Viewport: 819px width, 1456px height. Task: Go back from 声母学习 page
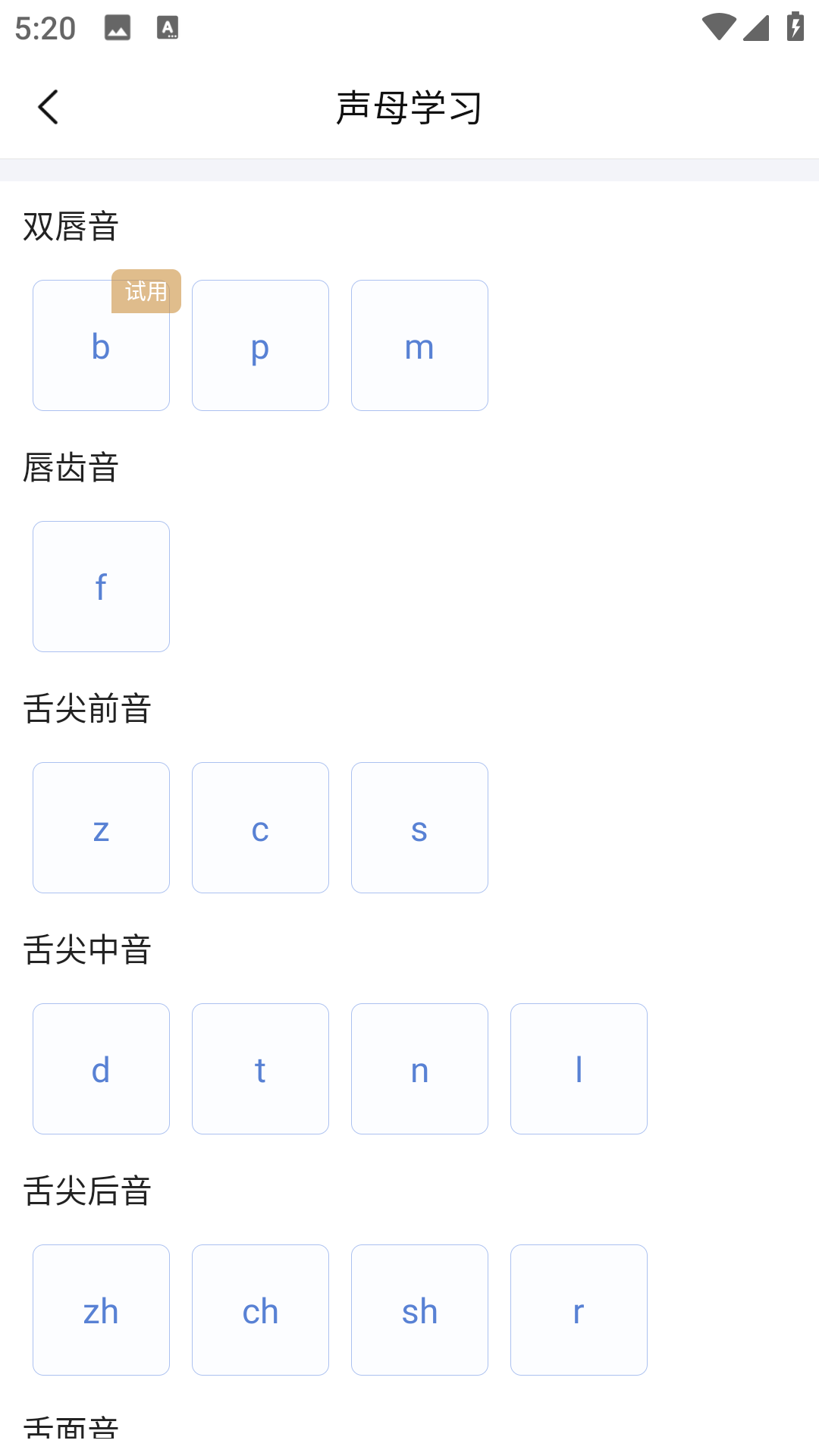click(x=49, y=107)
